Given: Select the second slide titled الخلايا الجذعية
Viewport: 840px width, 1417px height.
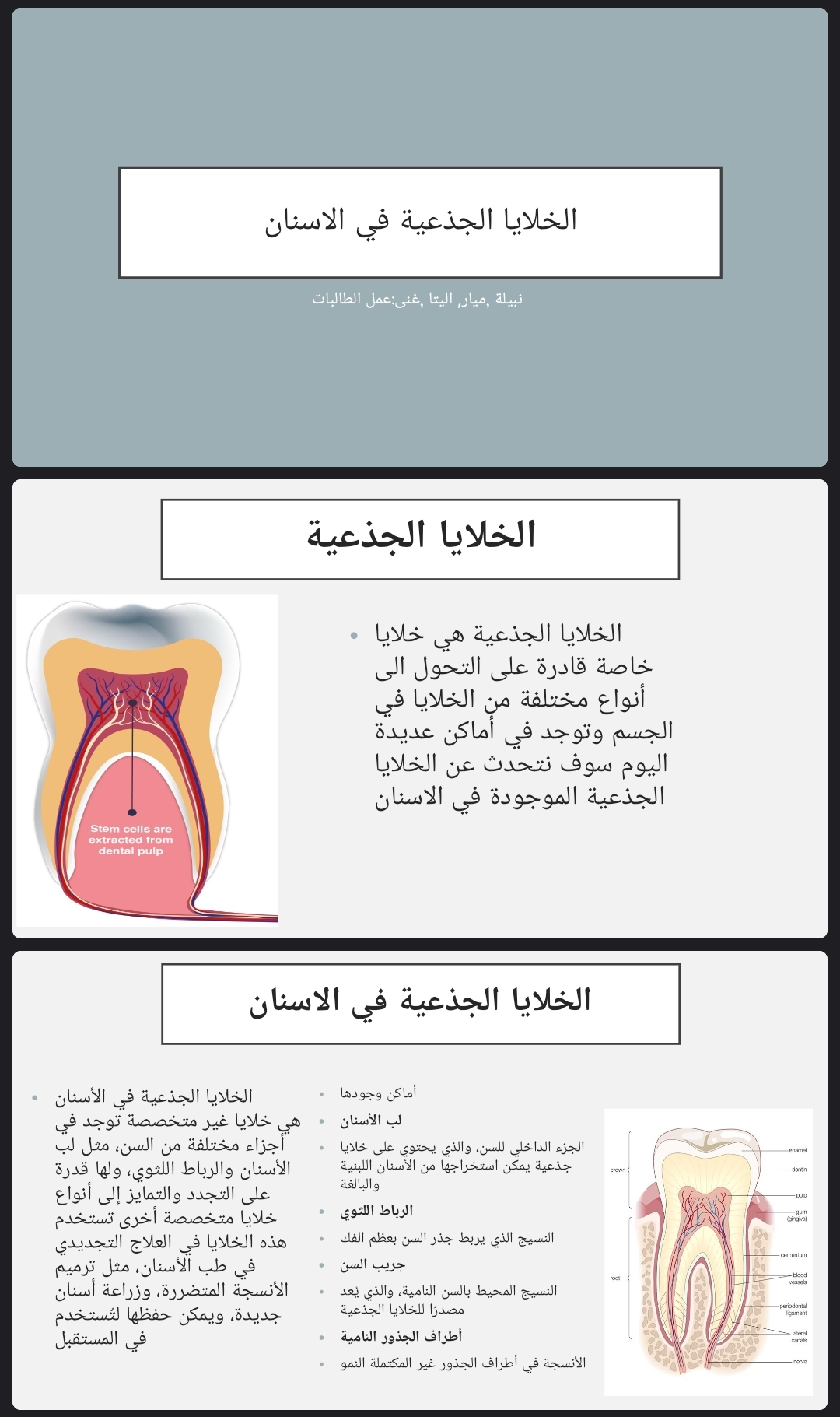Looking at the screenshot, I should [420, 708].
